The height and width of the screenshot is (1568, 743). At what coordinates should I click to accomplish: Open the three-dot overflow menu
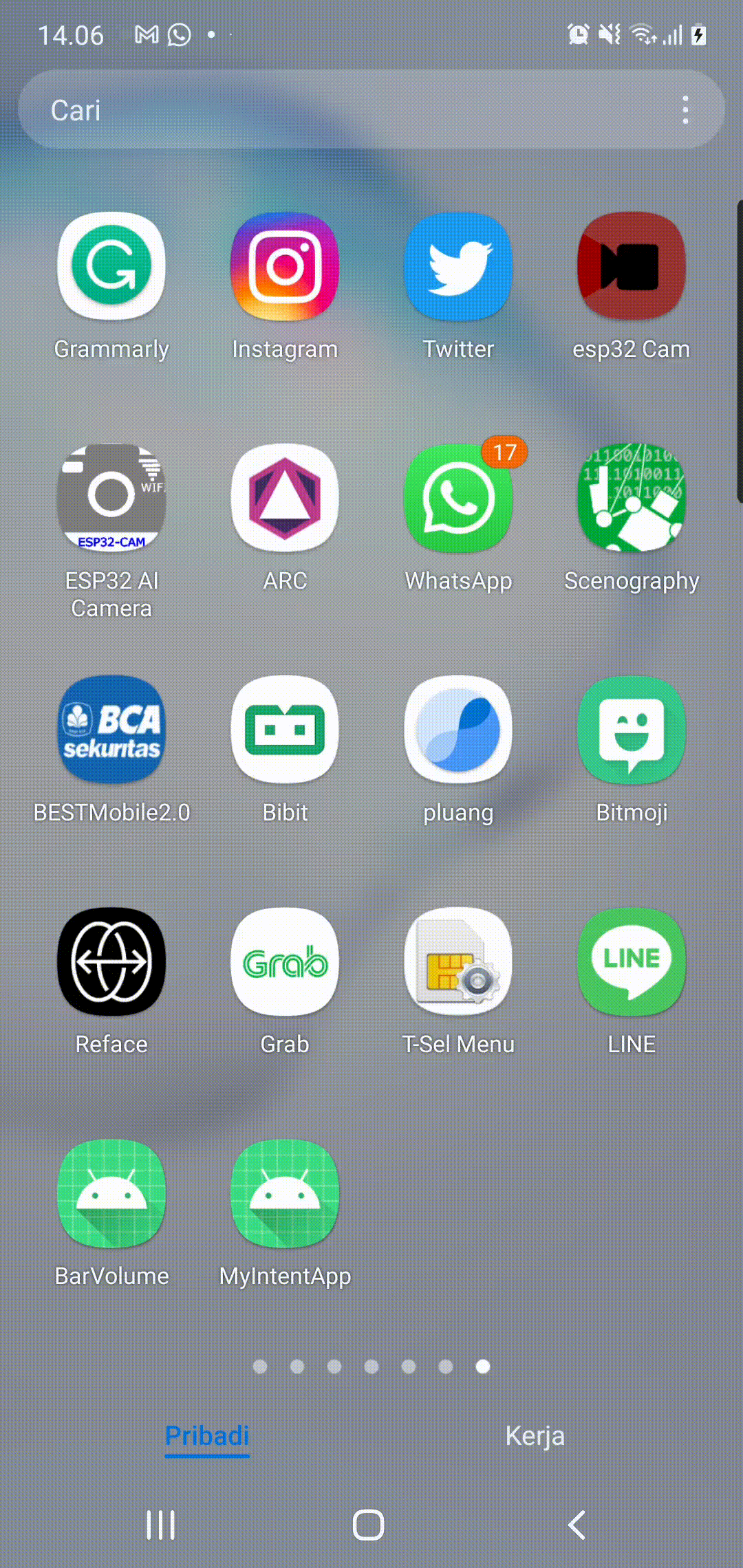click(685, 110)
